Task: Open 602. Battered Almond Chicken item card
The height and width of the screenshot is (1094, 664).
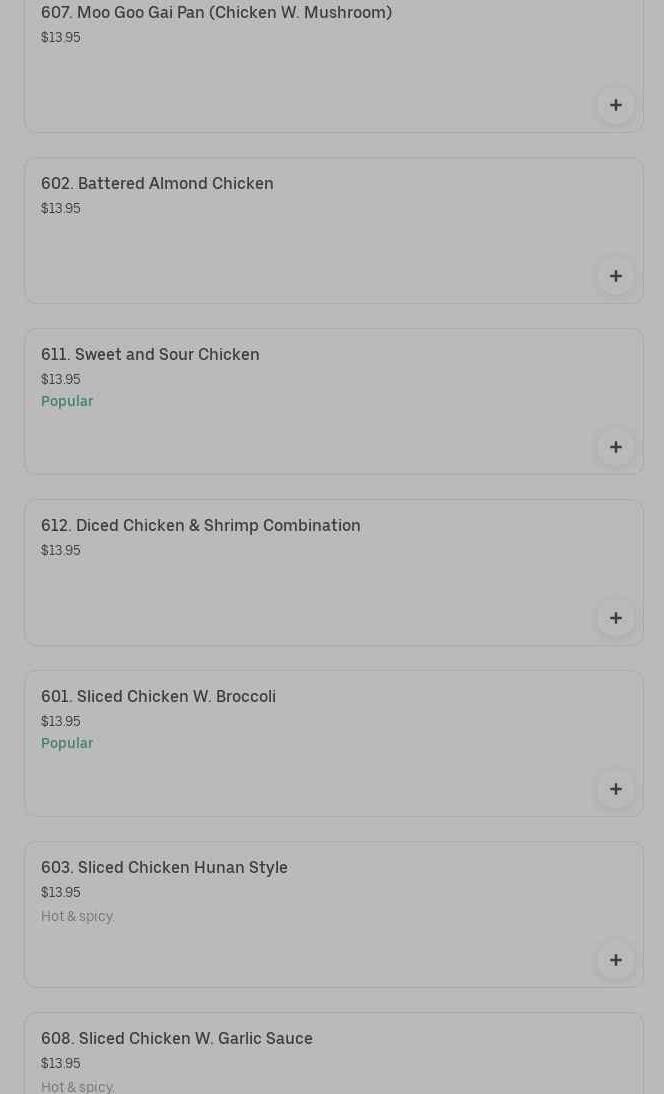Action: [157, 184]
